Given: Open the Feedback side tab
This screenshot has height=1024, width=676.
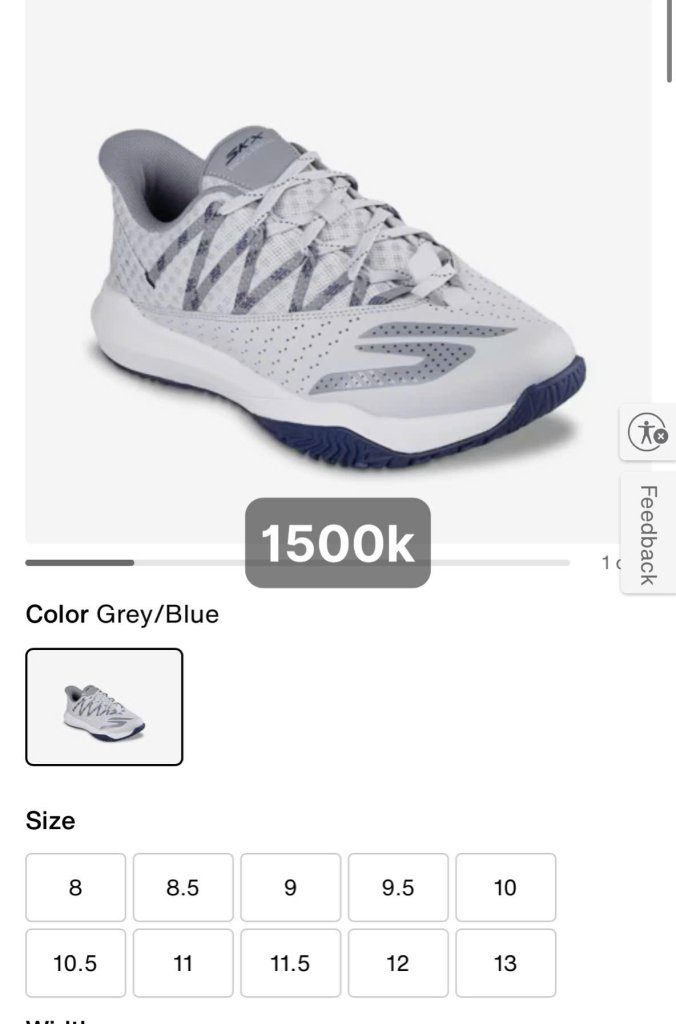Looking at the screenshot, I should tap(648, 534).
